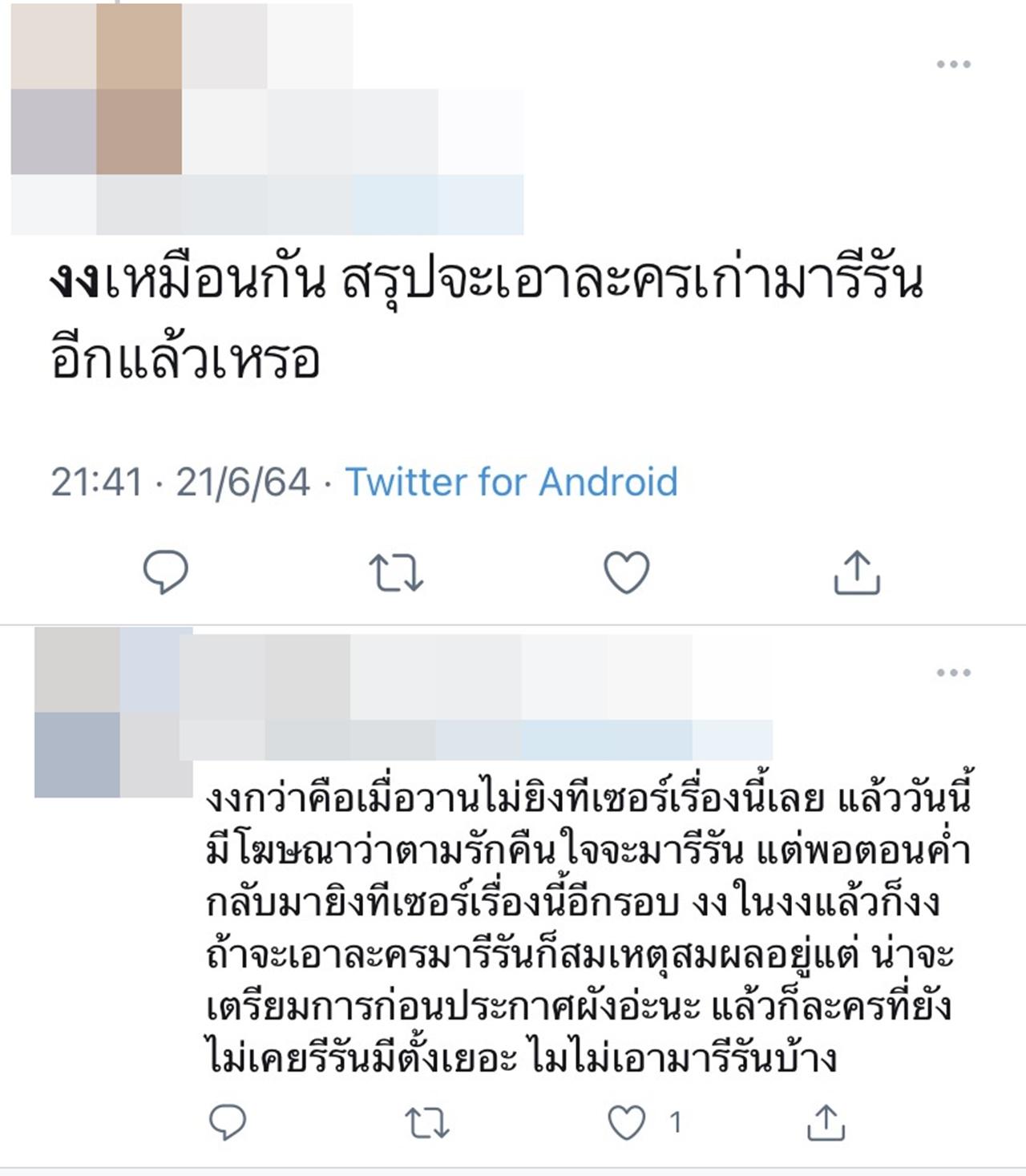Open overflow menu of the top tweet

[953, 64]
